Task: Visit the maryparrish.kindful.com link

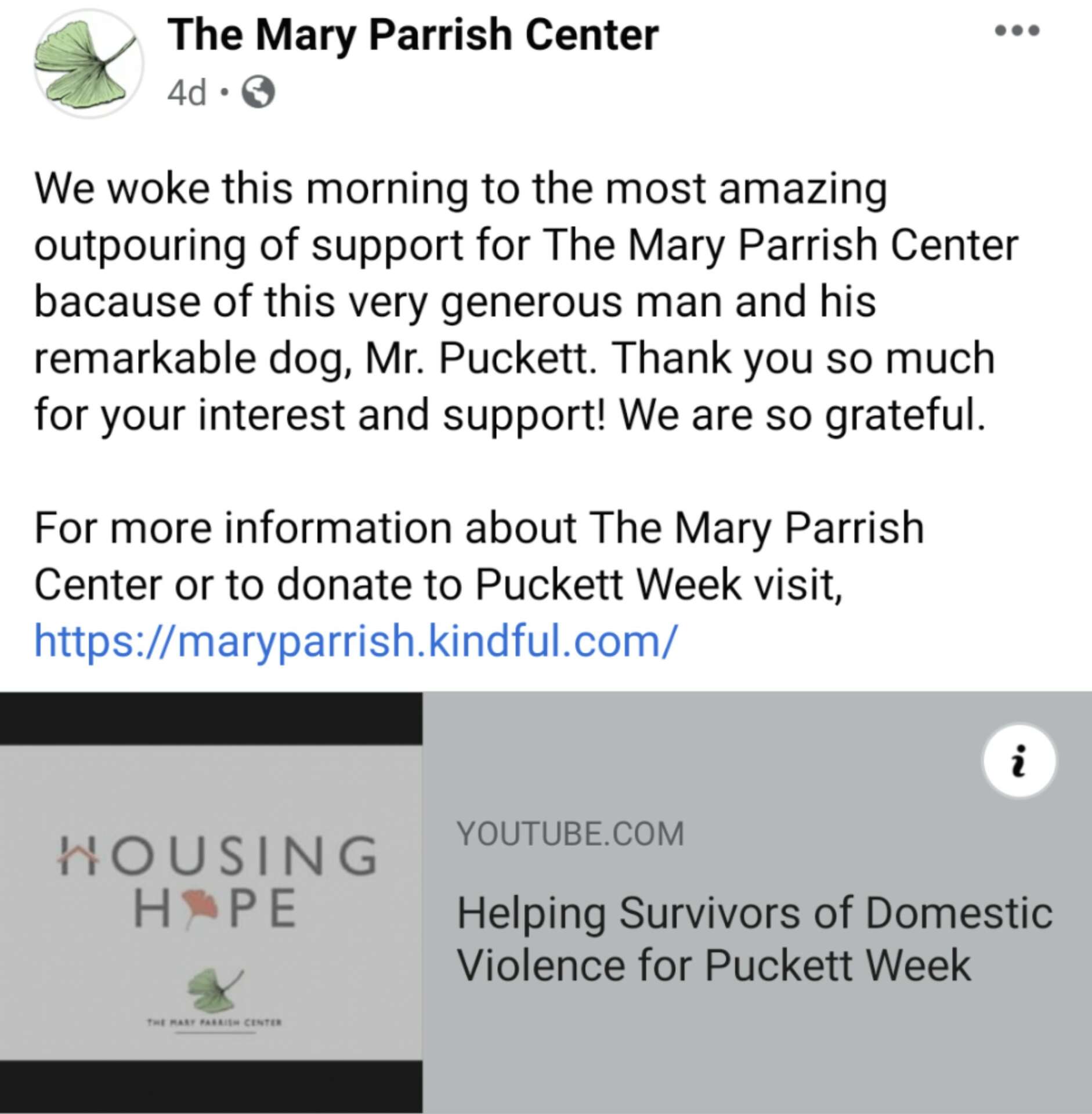Action: 355,641
